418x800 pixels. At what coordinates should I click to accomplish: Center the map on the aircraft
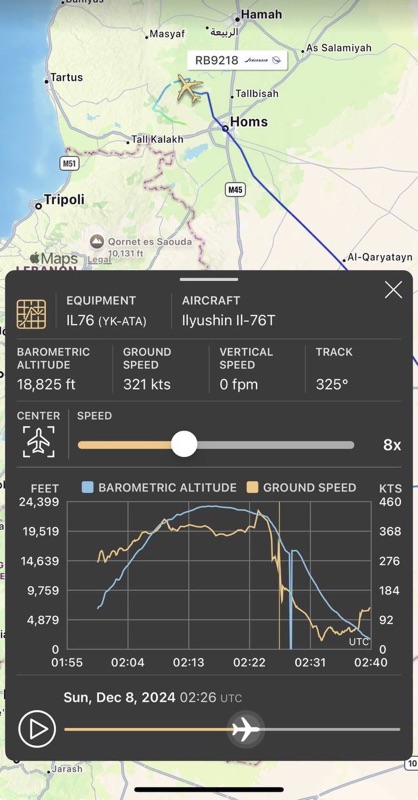tap(39, 441)
